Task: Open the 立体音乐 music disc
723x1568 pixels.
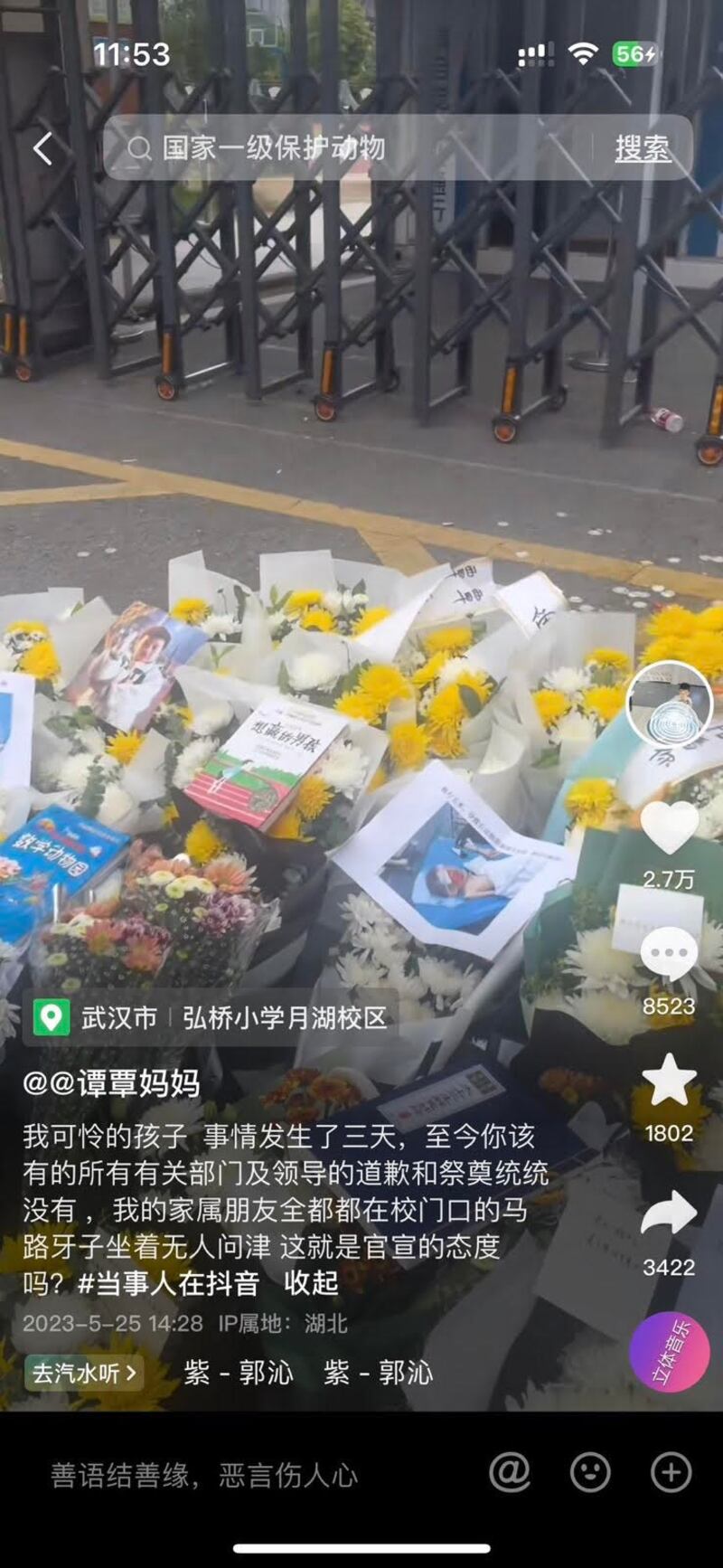Action: pos(670,1351)
